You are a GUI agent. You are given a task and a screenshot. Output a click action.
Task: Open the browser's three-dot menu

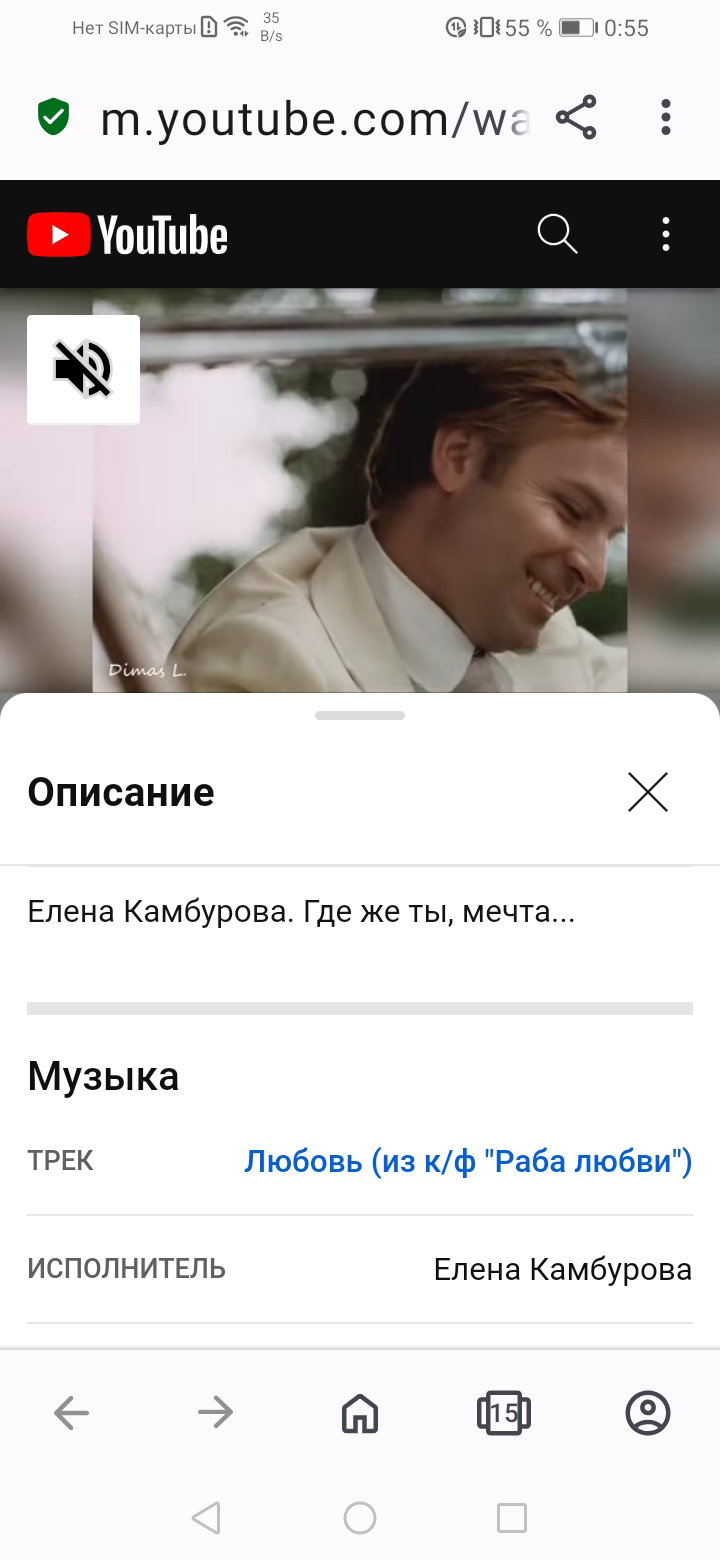pos(666,118)
